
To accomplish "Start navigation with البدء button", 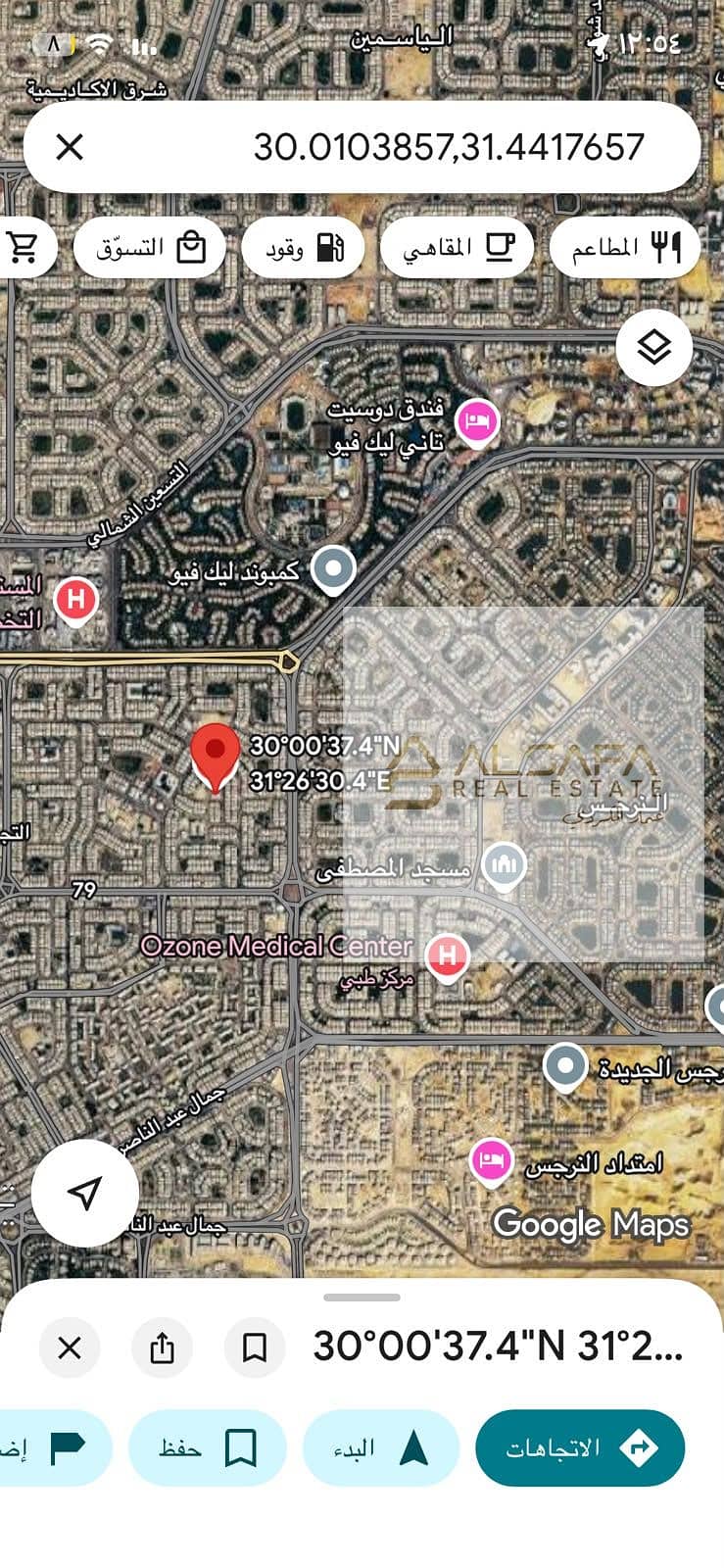I will [x=381, y=1448].
